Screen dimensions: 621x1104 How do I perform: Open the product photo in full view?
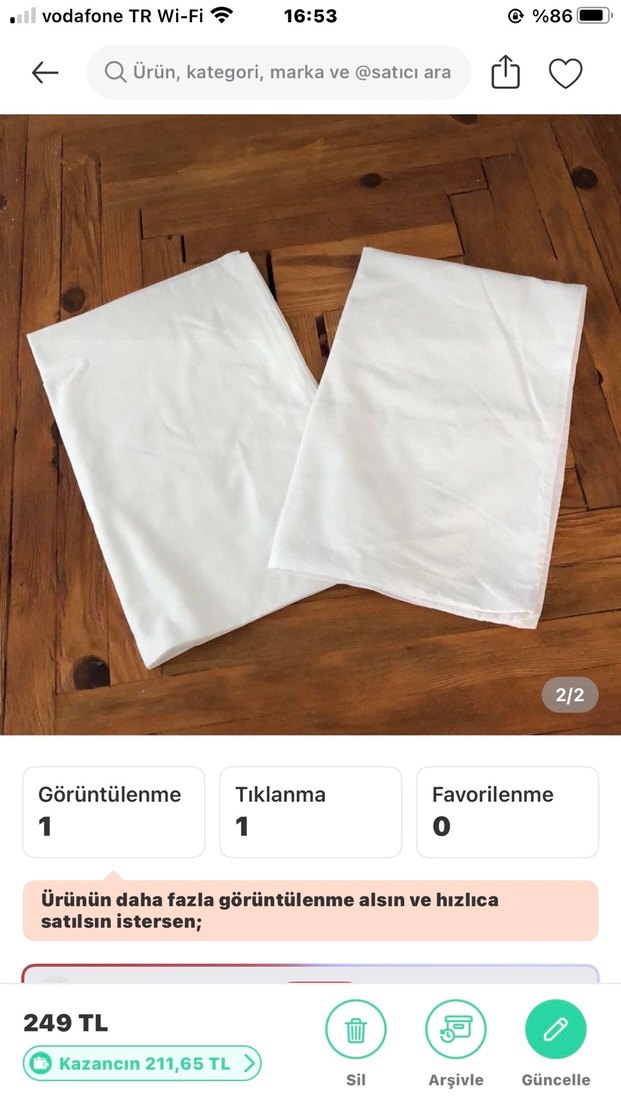(x=310, y=425)
